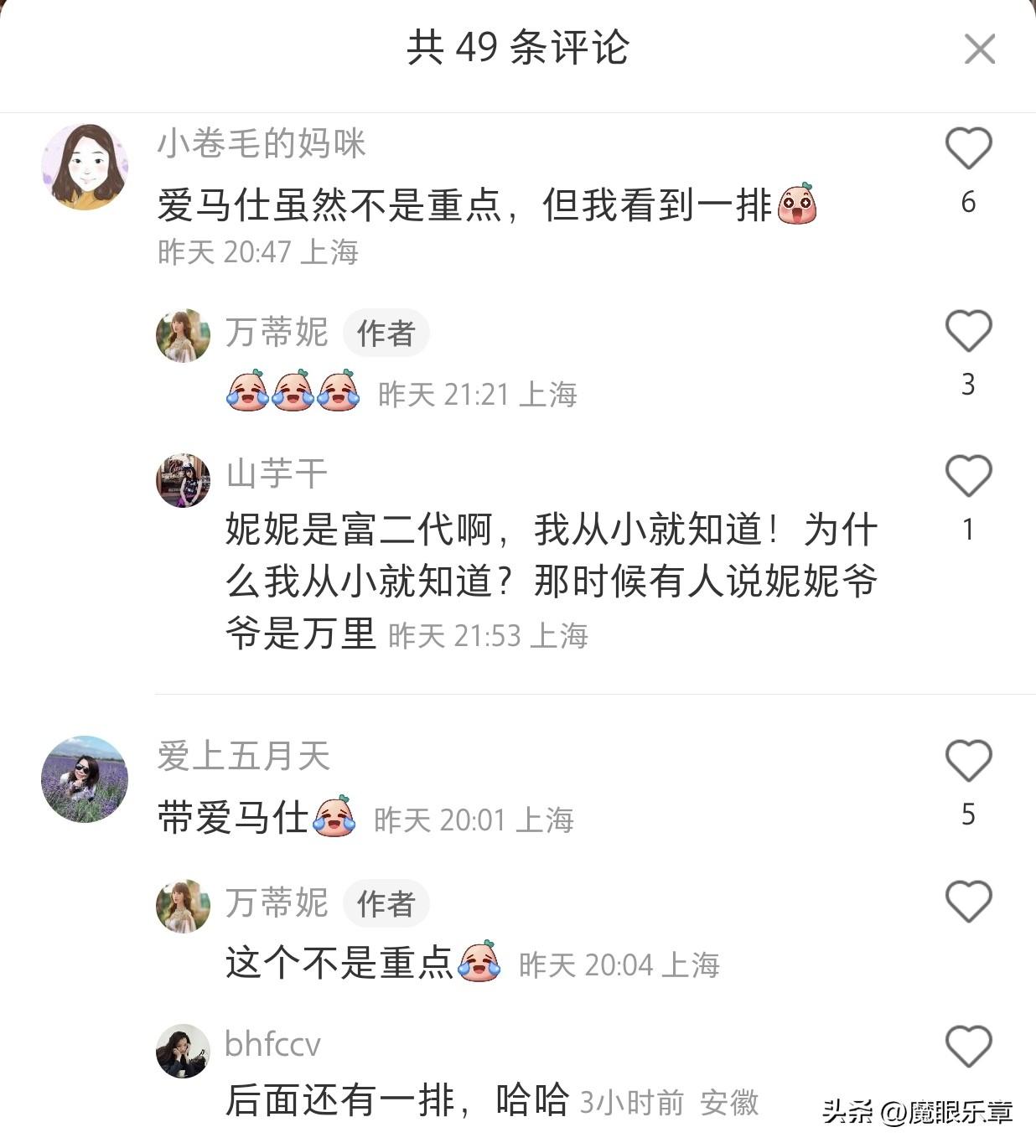Like 万蒂妮's reply 这个不是重点
The height and width of the screenshot is (1148, 1036).
[x=968, y=902]
